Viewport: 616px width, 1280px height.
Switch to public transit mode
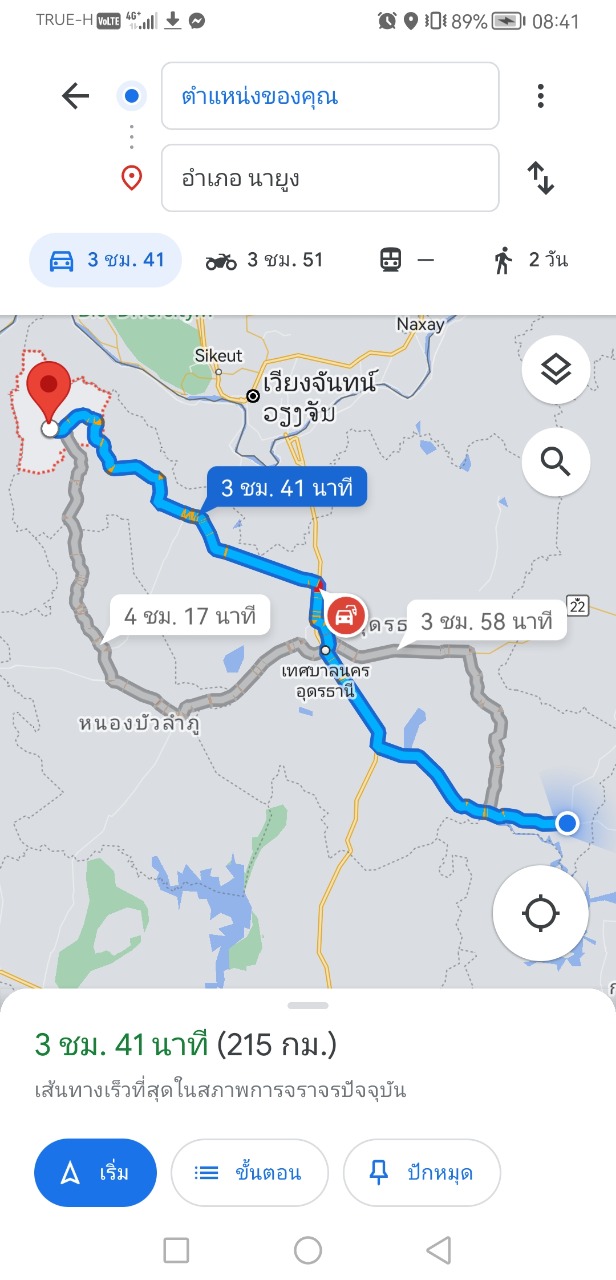(407, 260)
